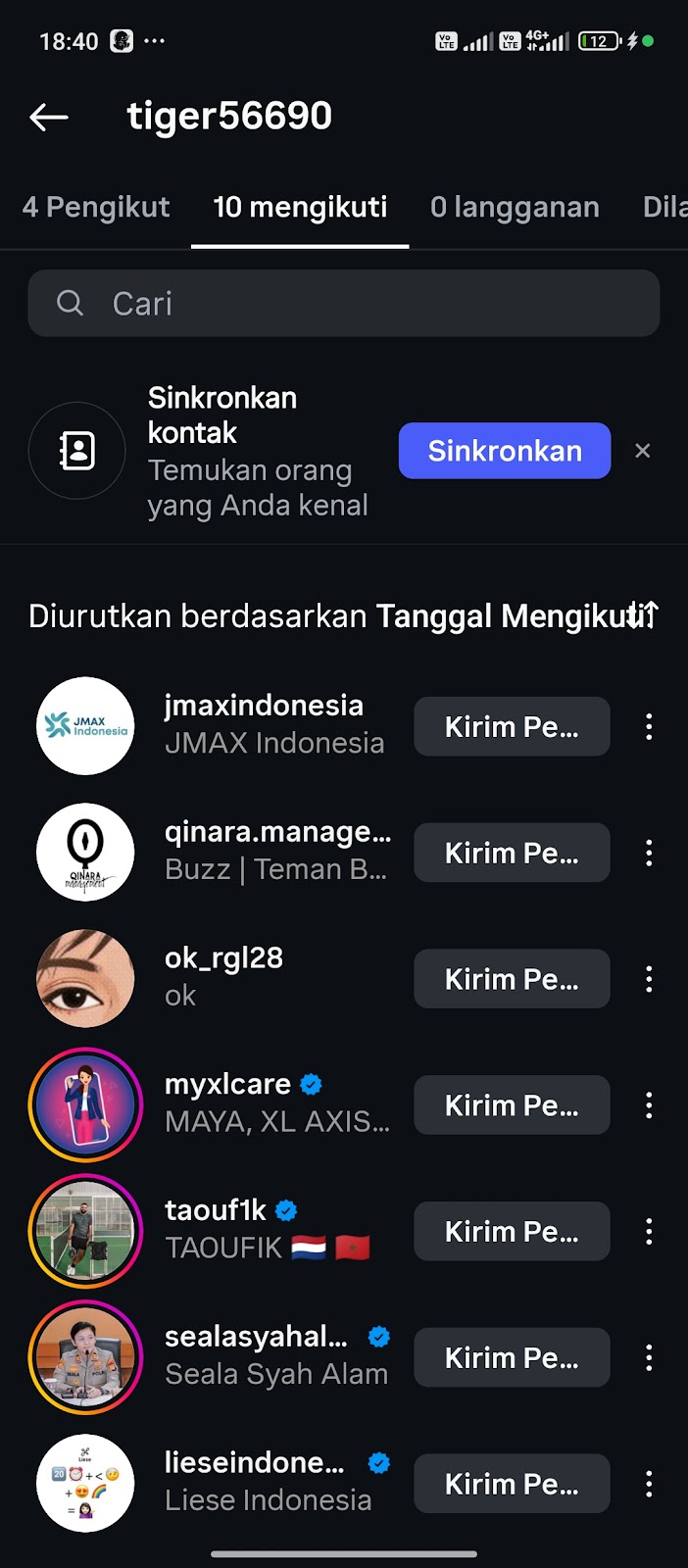Image resolution: width=688 pixels, height=1568 pixels.
Task: View the myxlcare story avatar
Action: click(85, 1105)
